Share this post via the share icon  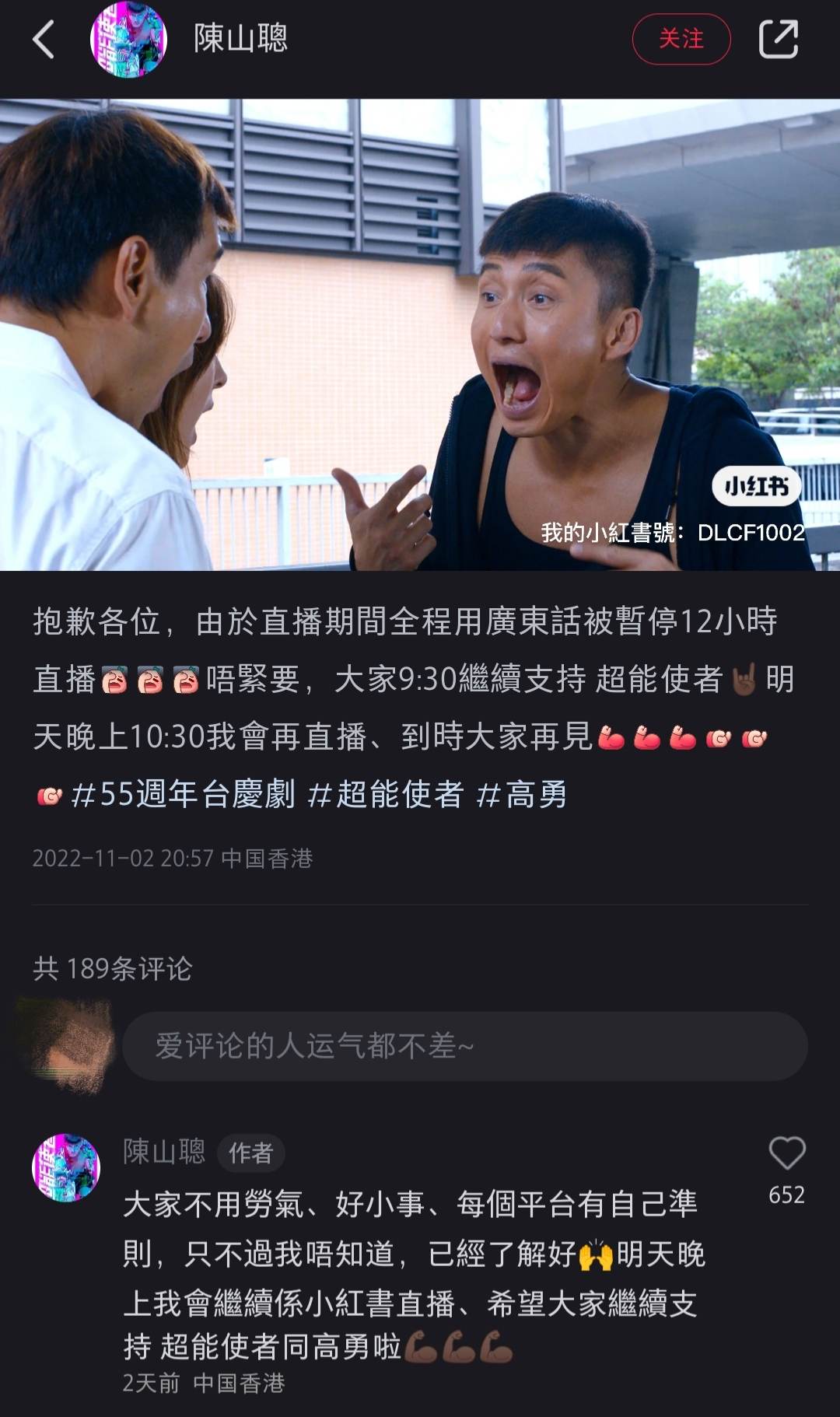pyautogui.click(x=779, y=40)
